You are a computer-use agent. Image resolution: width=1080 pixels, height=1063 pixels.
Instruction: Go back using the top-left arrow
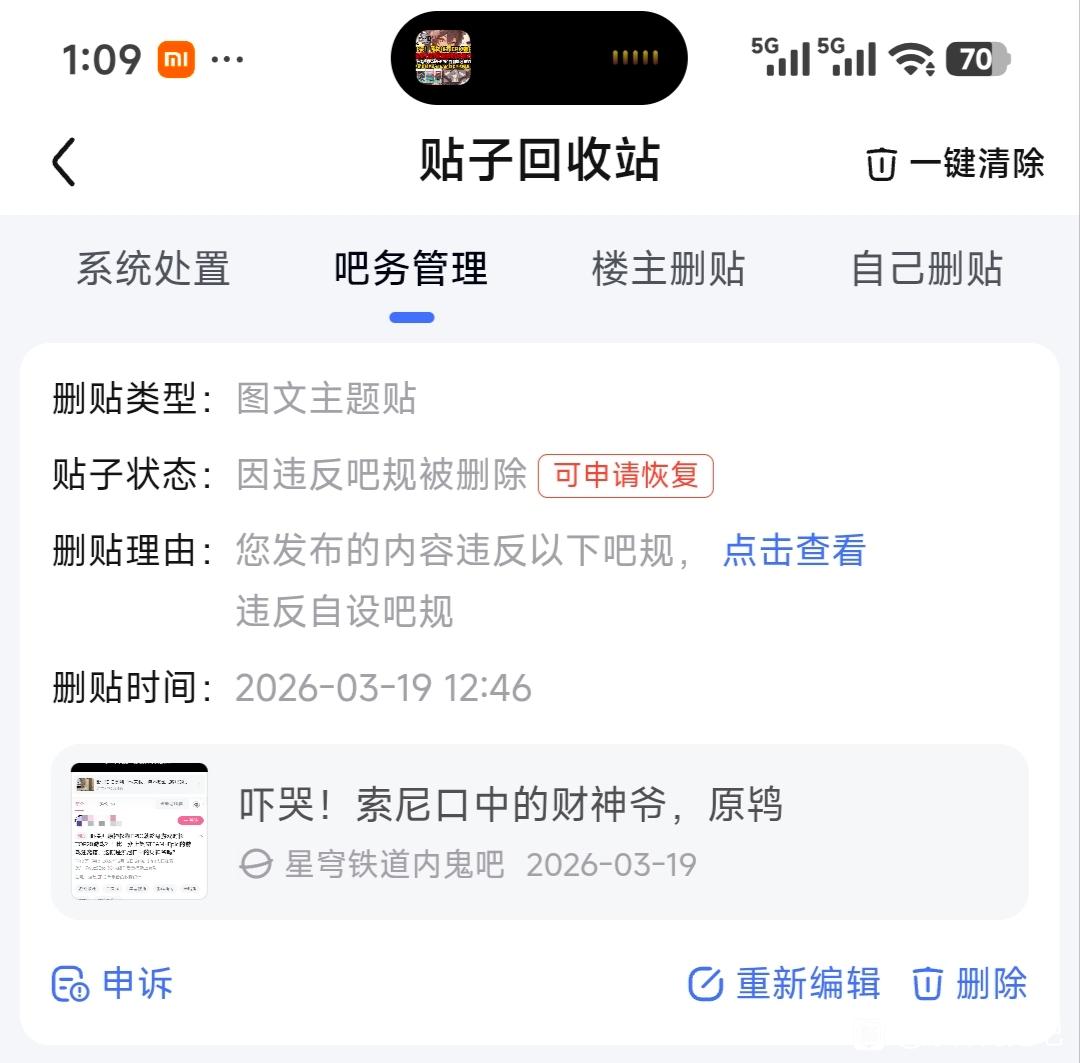[x=64, y=162]
